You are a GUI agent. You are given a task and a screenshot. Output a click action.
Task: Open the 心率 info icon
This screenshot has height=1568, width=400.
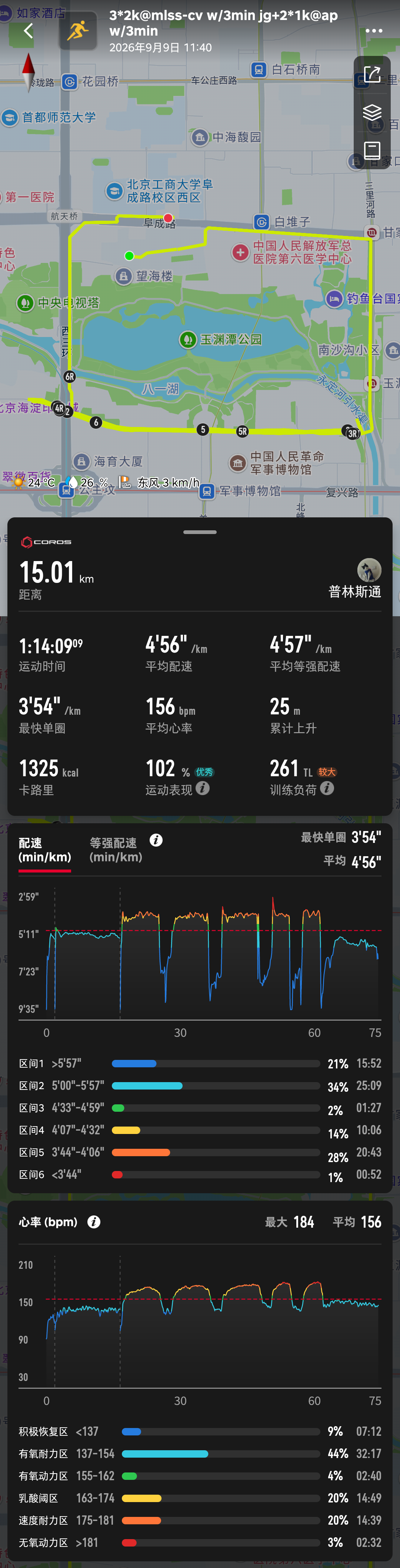tap(94, 1222)
